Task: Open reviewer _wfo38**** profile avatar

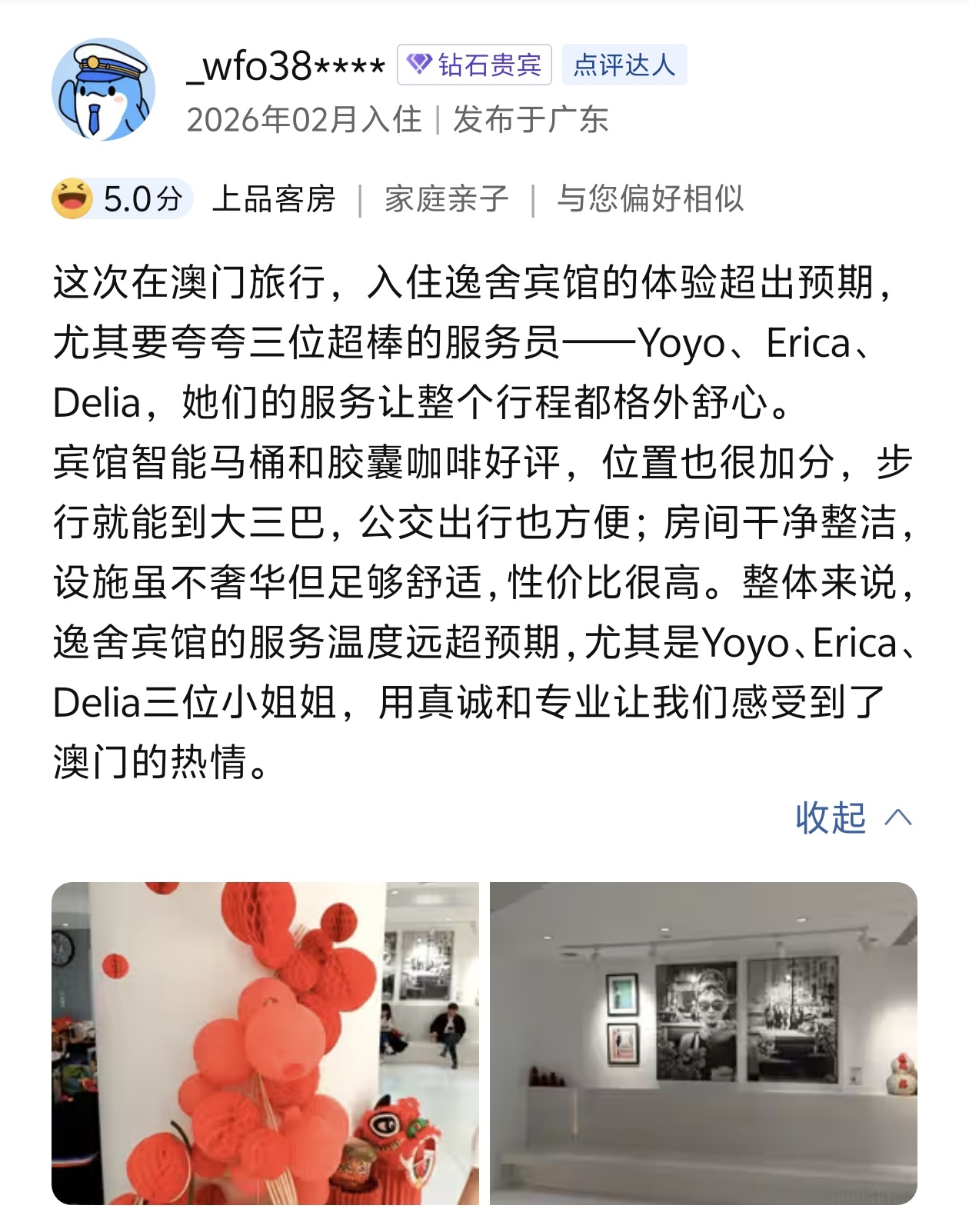Action: click(x=103, y=90)
